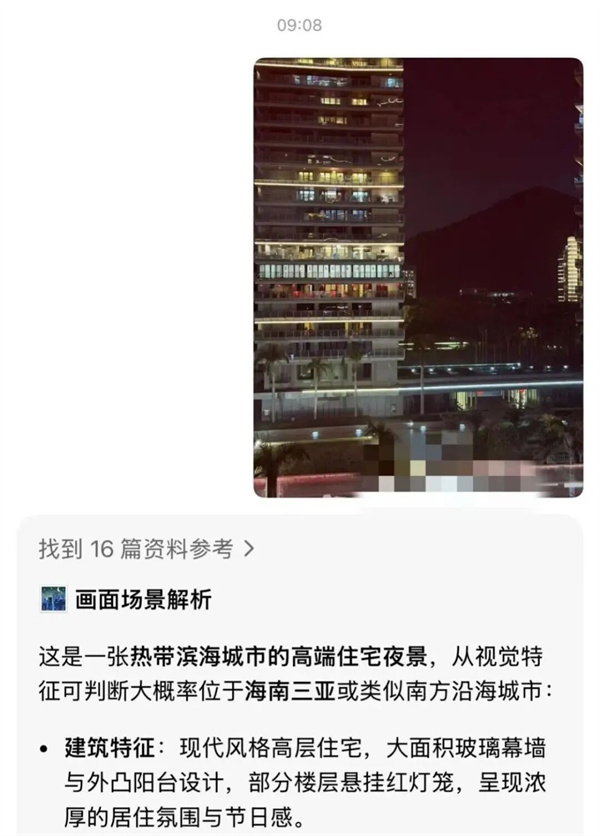Expand the 16 reference sources found
The width and height of the screenshot is (600, 836).
(146, 549)
